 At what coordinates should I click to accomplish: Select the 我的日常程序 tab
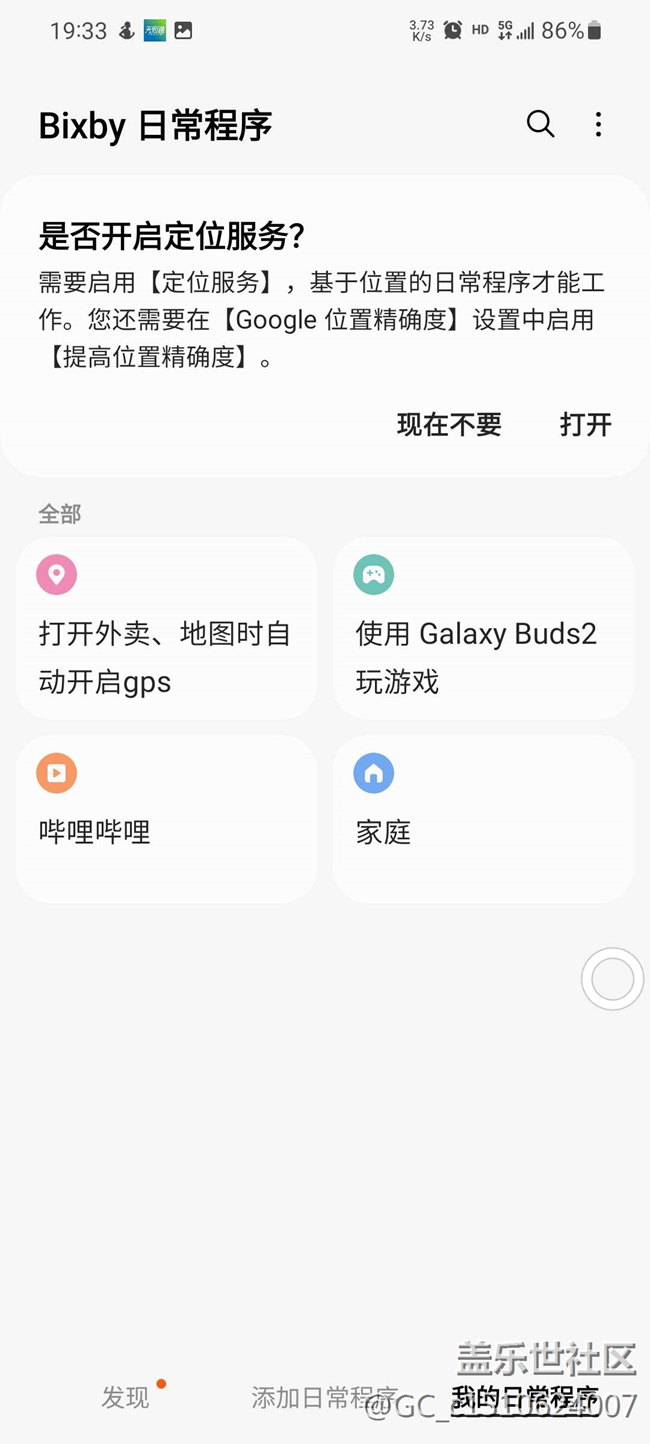click(x=525, y=1397)
